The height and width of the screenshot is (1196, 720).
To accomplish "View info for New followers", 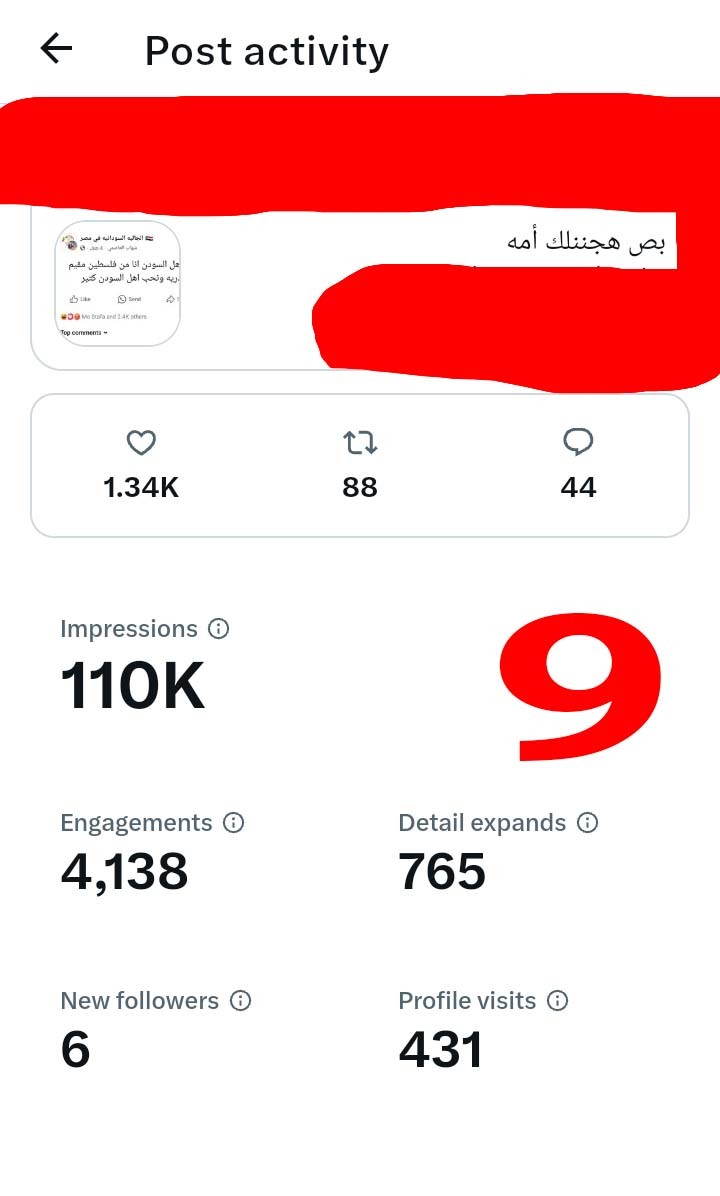I will [240, 1001].
